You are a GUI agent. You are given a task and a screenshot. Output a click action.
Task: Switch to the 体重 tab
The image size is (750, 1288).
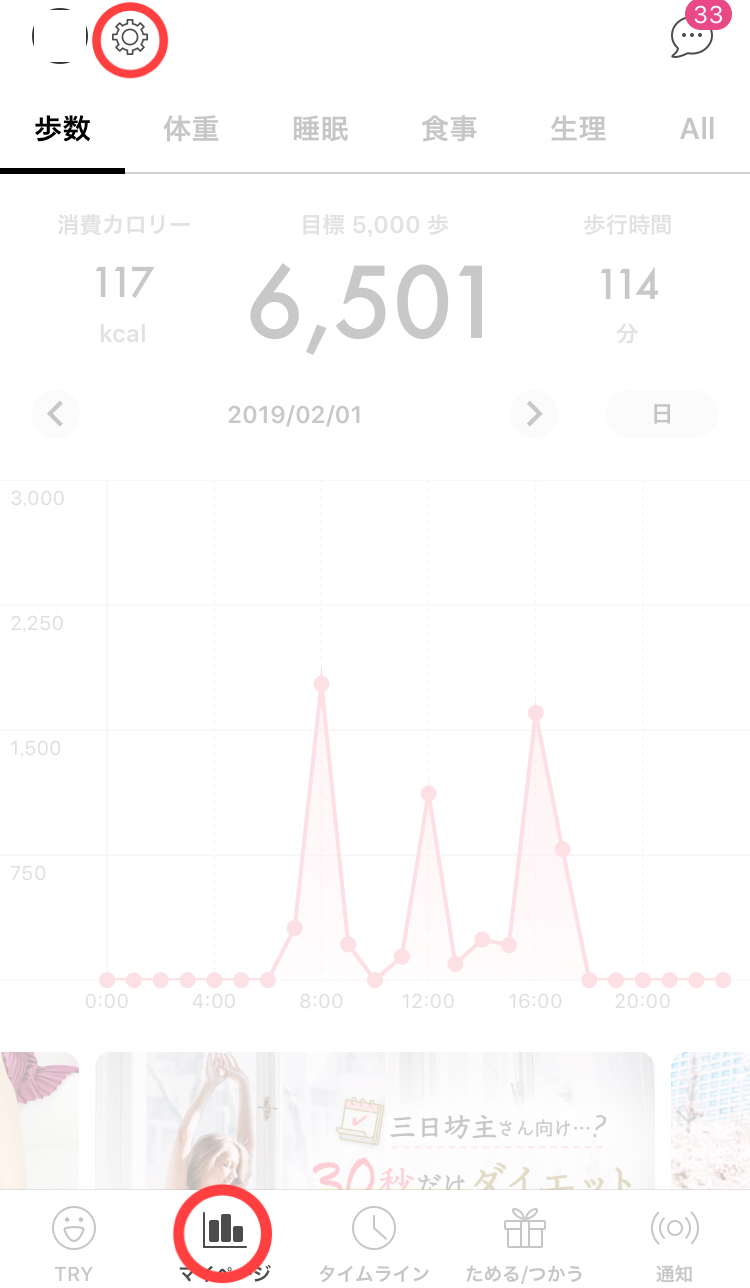pyautogui.click(x=191, y=129)
